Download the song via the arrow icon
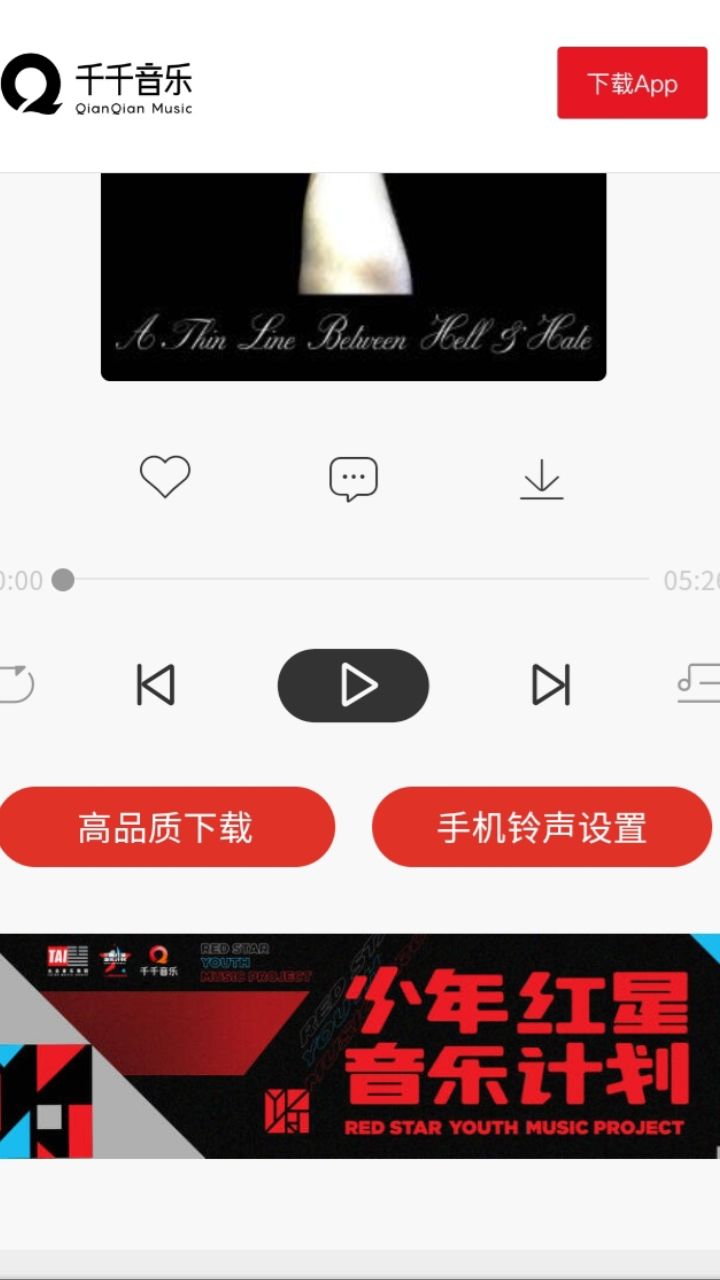 (542, 479)
